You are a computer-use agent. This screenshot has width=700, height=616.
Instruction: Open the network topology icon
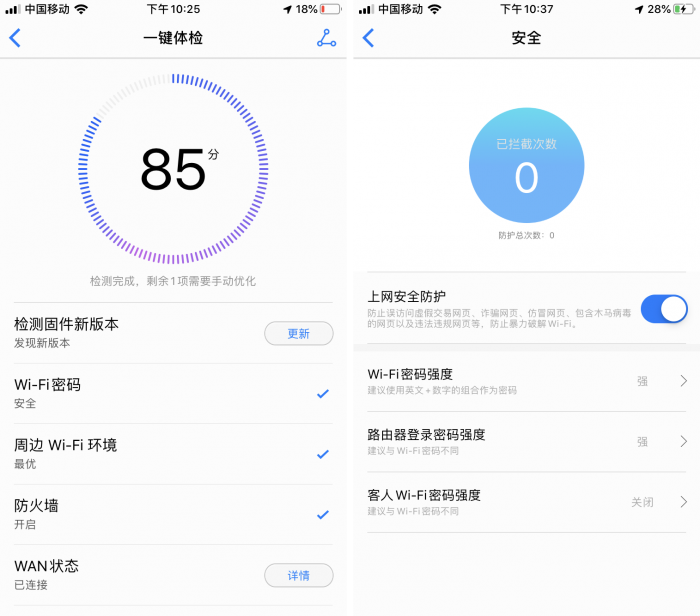326,39
